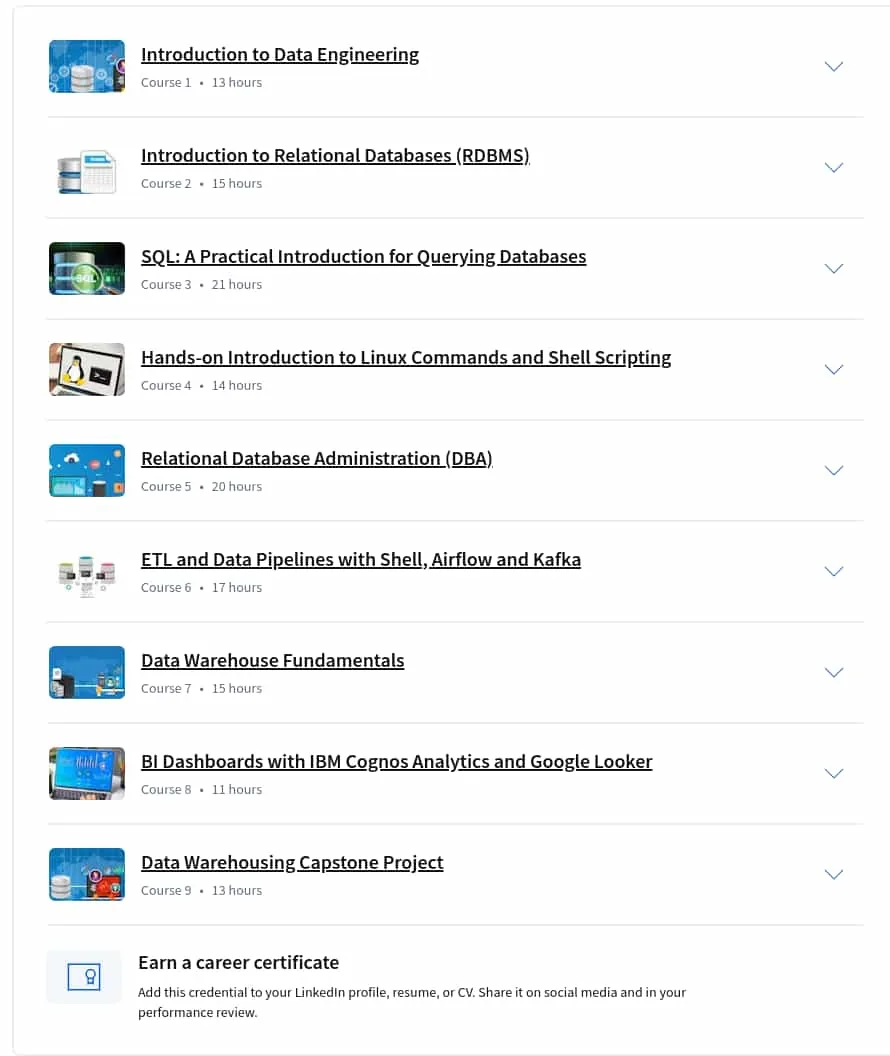Screen dimensions: 890x1056
Task: Expand the Relational Database Administration chevron
Action: click(x=833, y=470)
